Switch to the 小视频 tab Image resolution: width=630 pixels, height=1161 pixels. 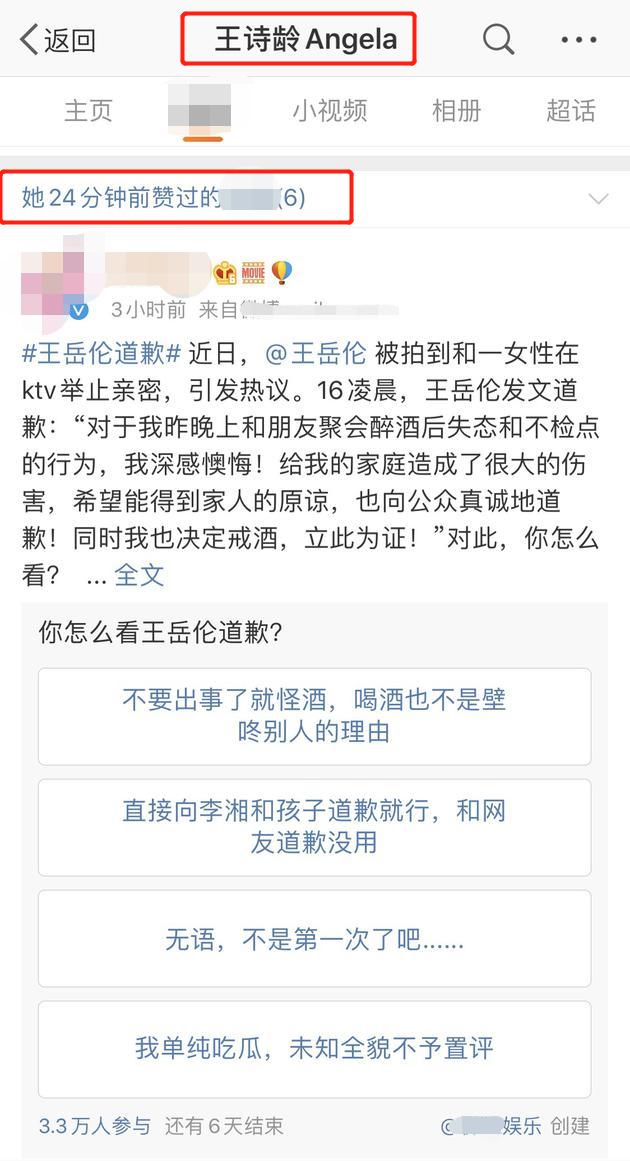(330, 111)
